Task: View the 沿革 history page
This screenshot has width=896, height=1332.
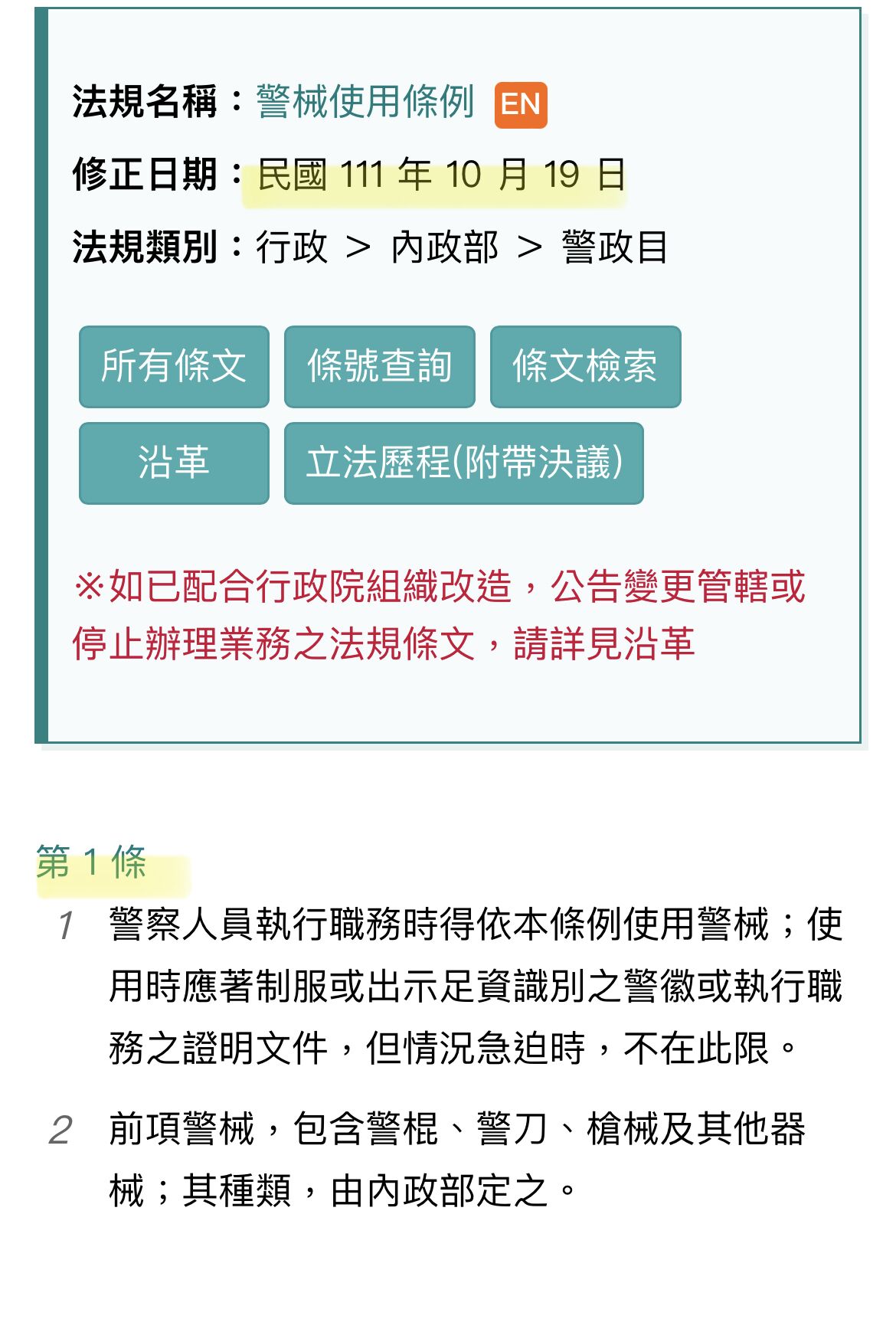Action: click(174, 463)
